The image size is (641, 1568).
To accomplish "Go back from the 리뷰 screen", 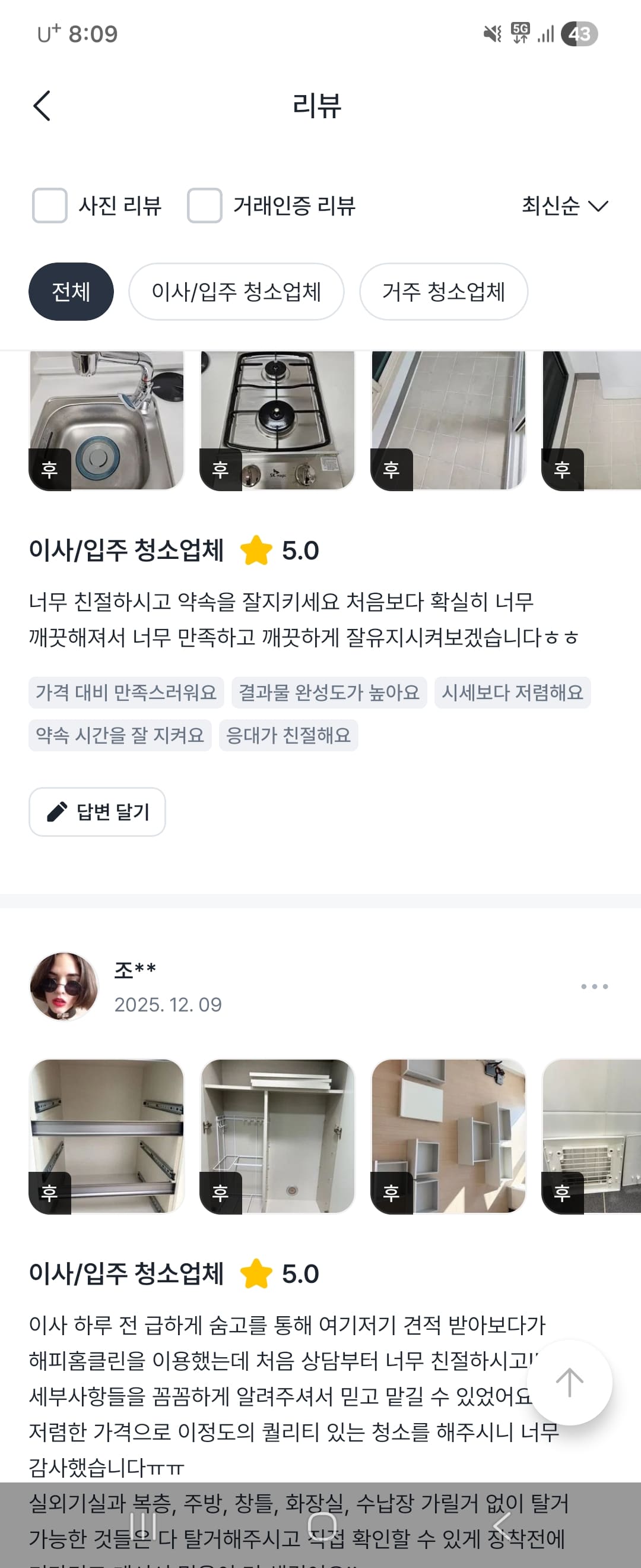I will (x=42, y=106).
